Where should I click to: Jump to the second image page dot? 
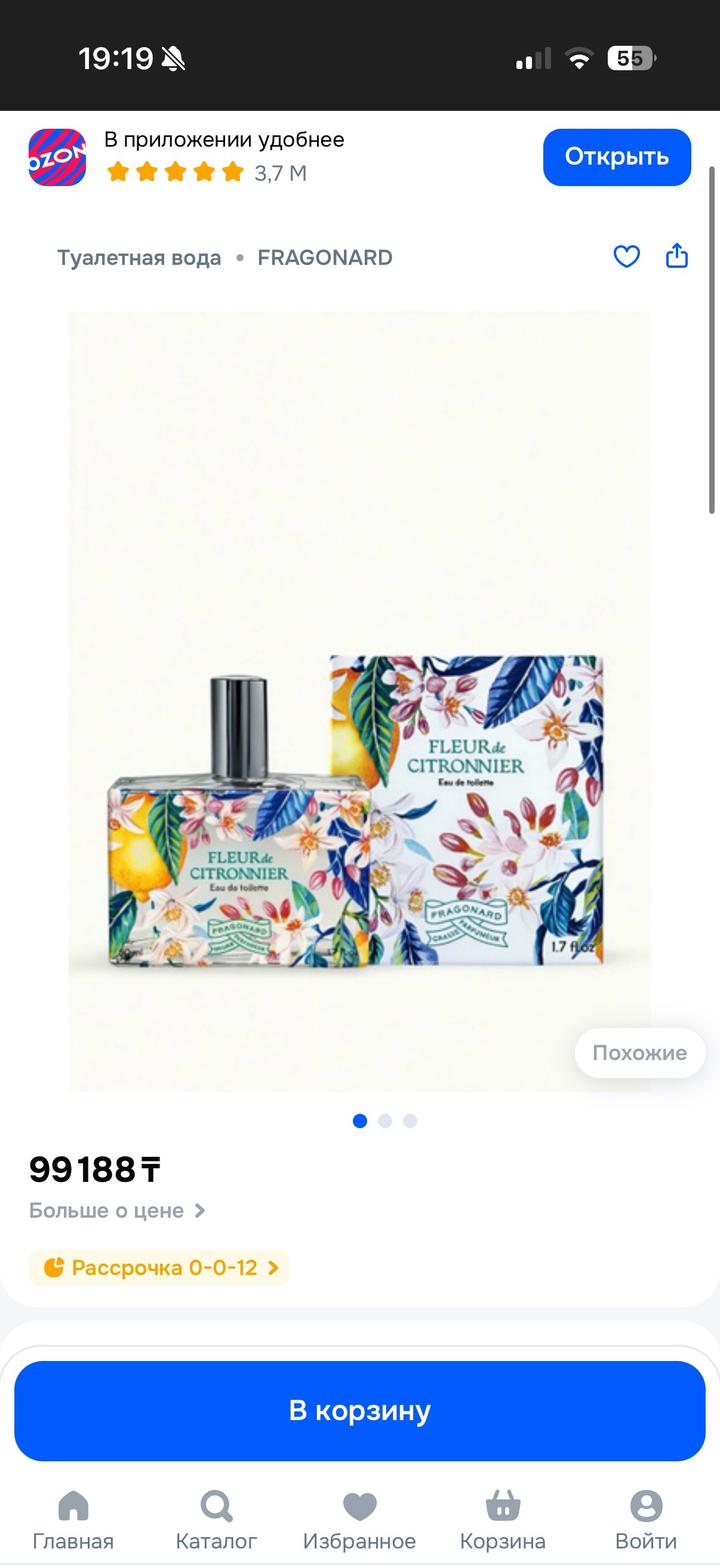(x=385, y=1121)
